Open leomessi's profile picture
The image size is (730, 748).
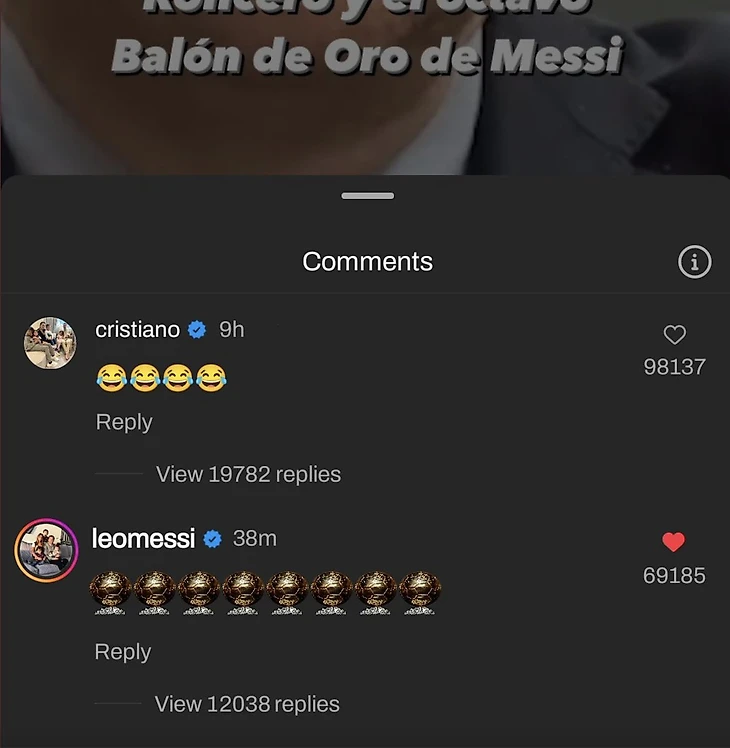tap(46, 550)
